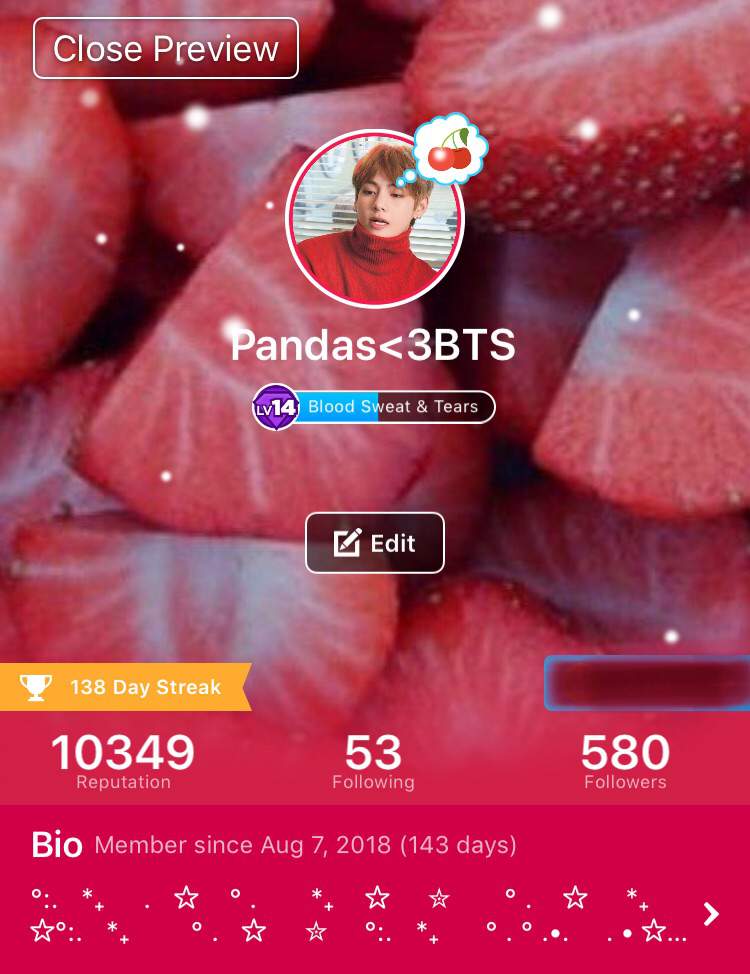Open the 53 Following list
The width and height of the screenshot is (750, 974).
(373, 761)
